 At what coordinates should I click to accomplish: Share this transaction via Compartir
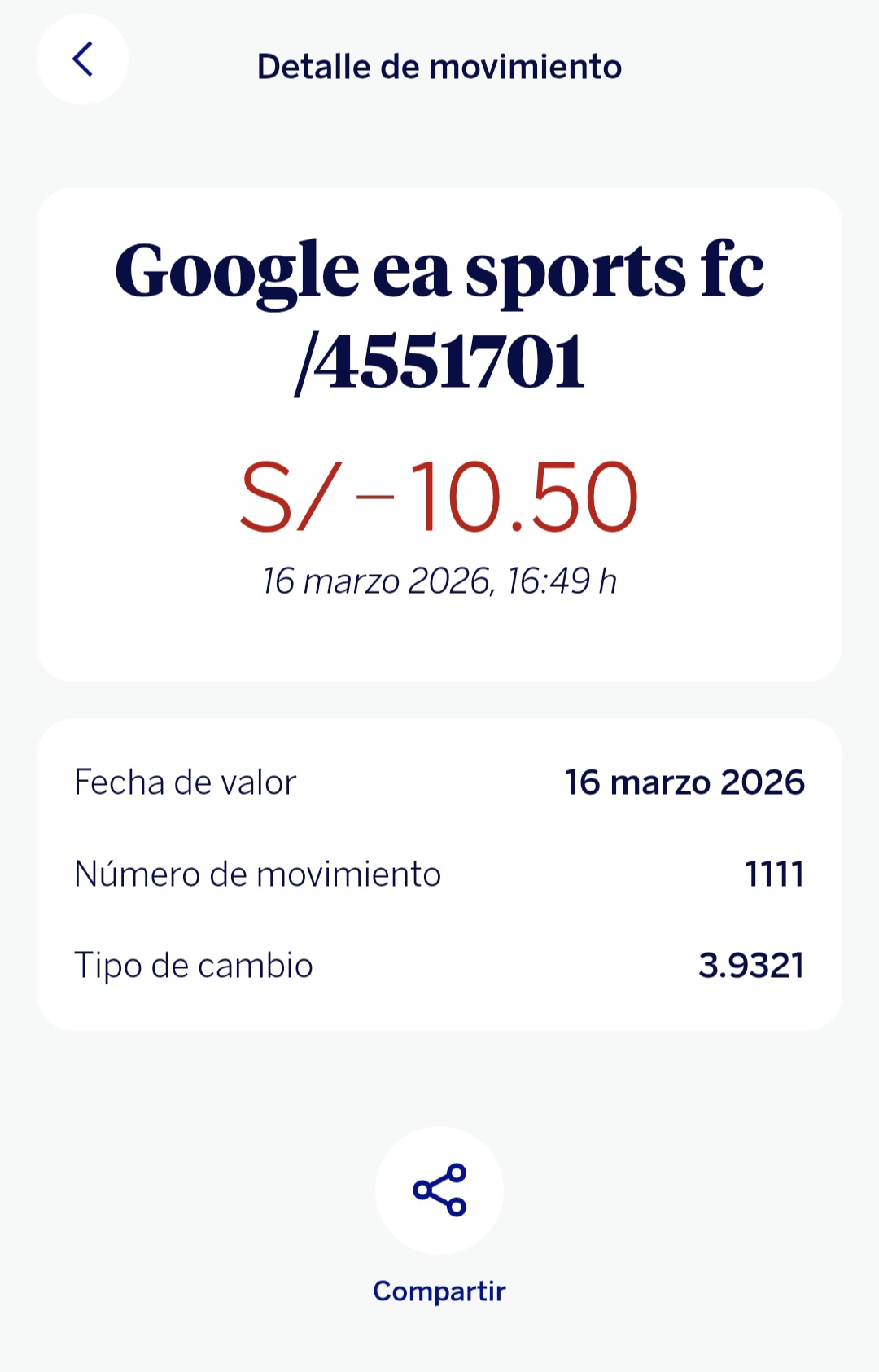pos(439,1190)
